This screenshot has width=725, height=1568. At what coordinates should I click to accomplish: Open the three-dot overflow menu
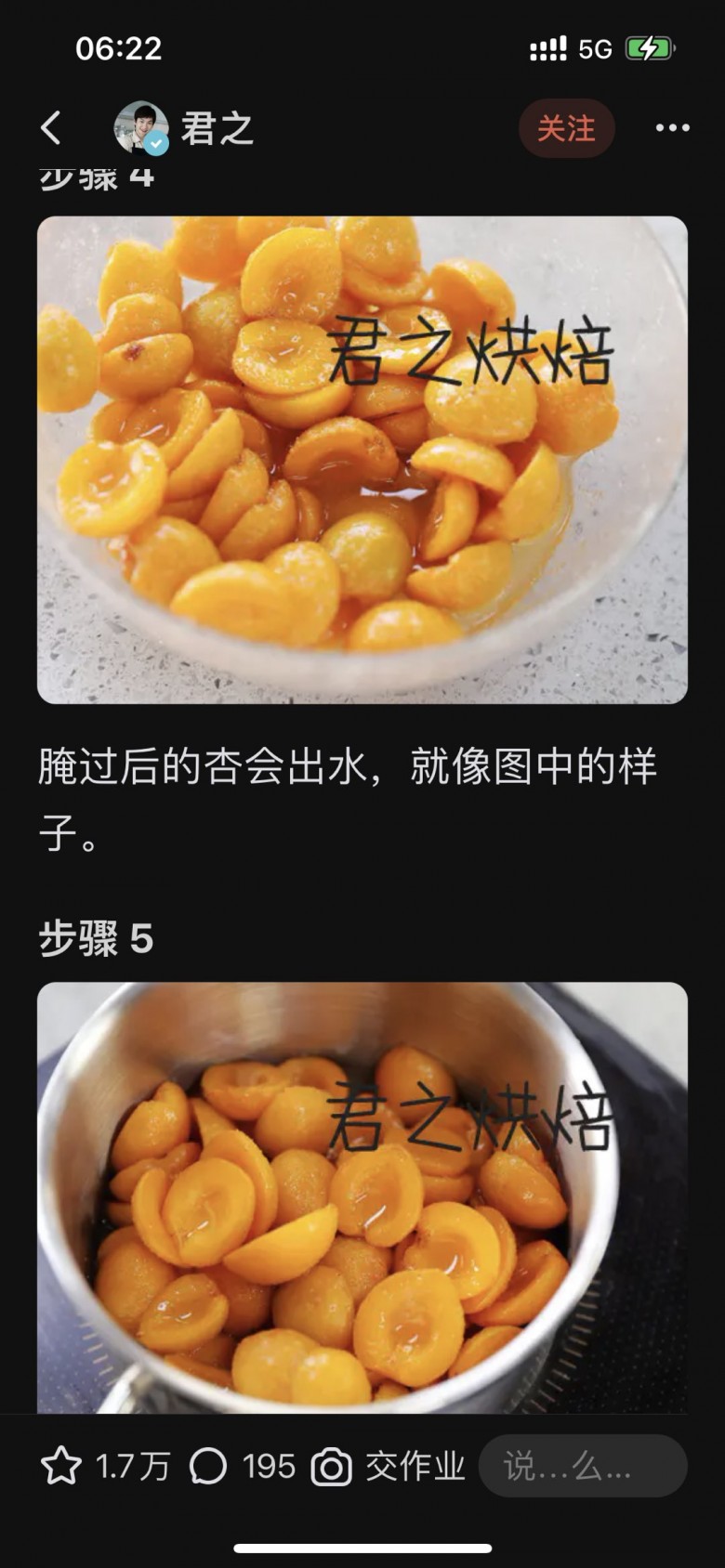click(672, 128)
